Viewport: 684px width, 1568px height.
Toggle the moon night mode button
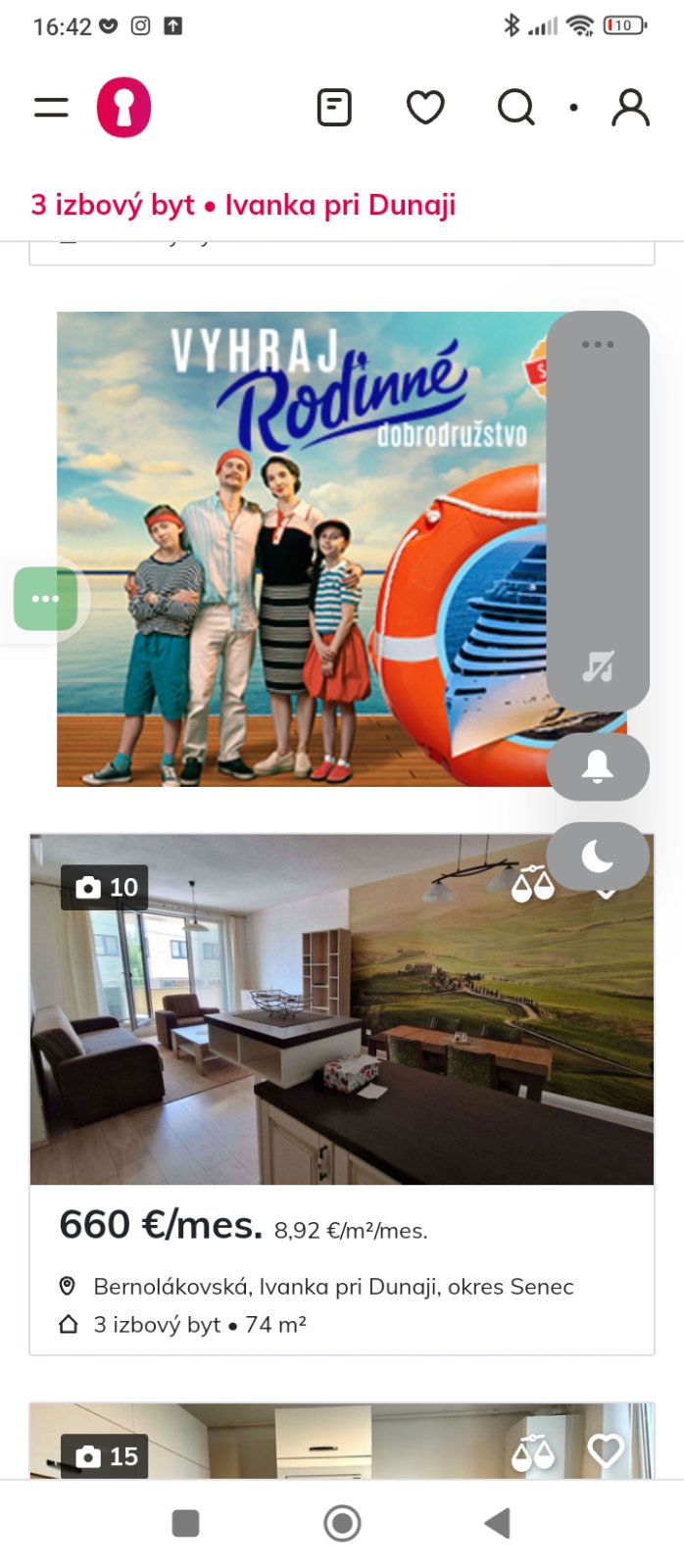pyautogui.click(x=598, y=856)
